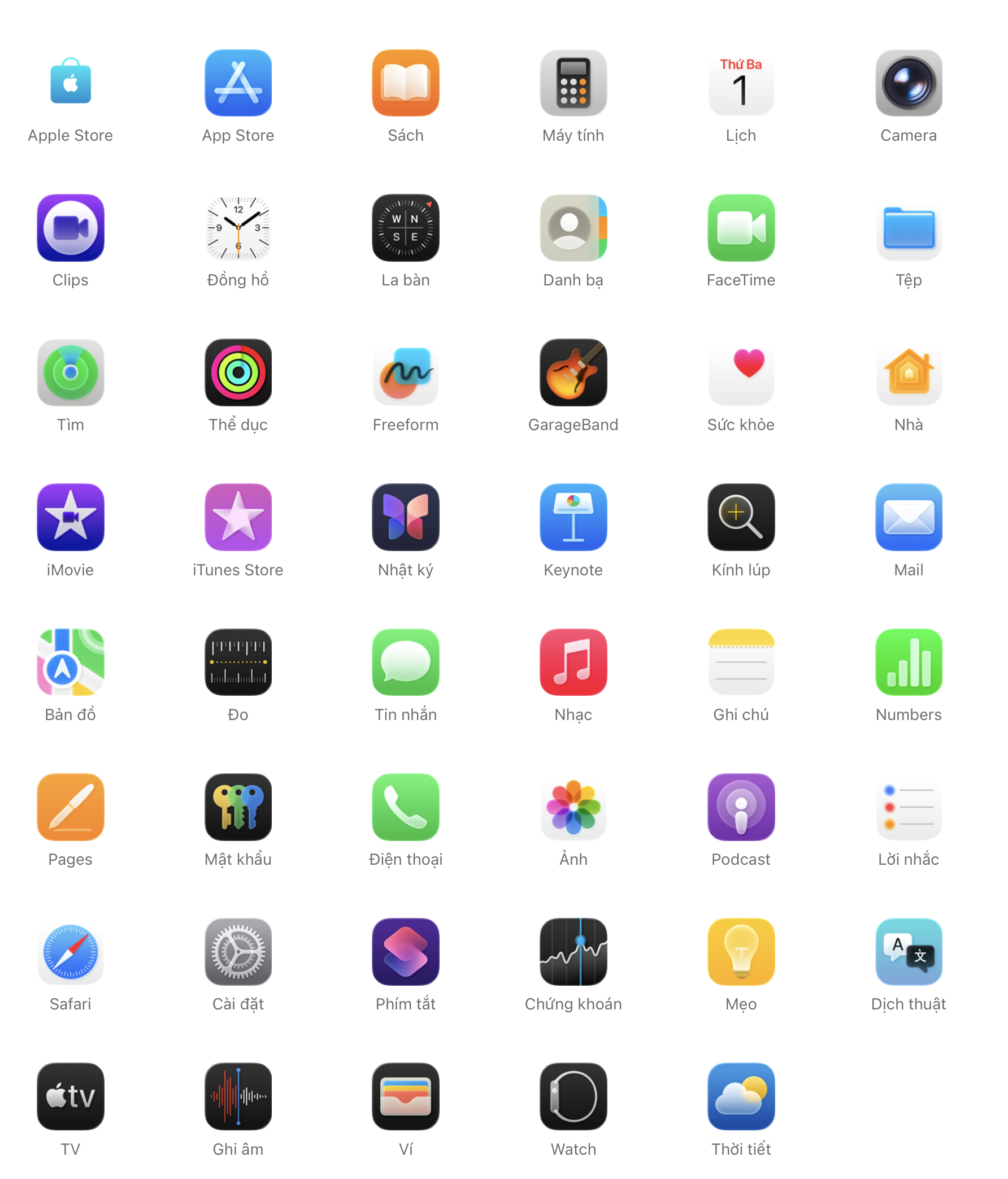Select the Freeform app icon

[x=406, y=372]
